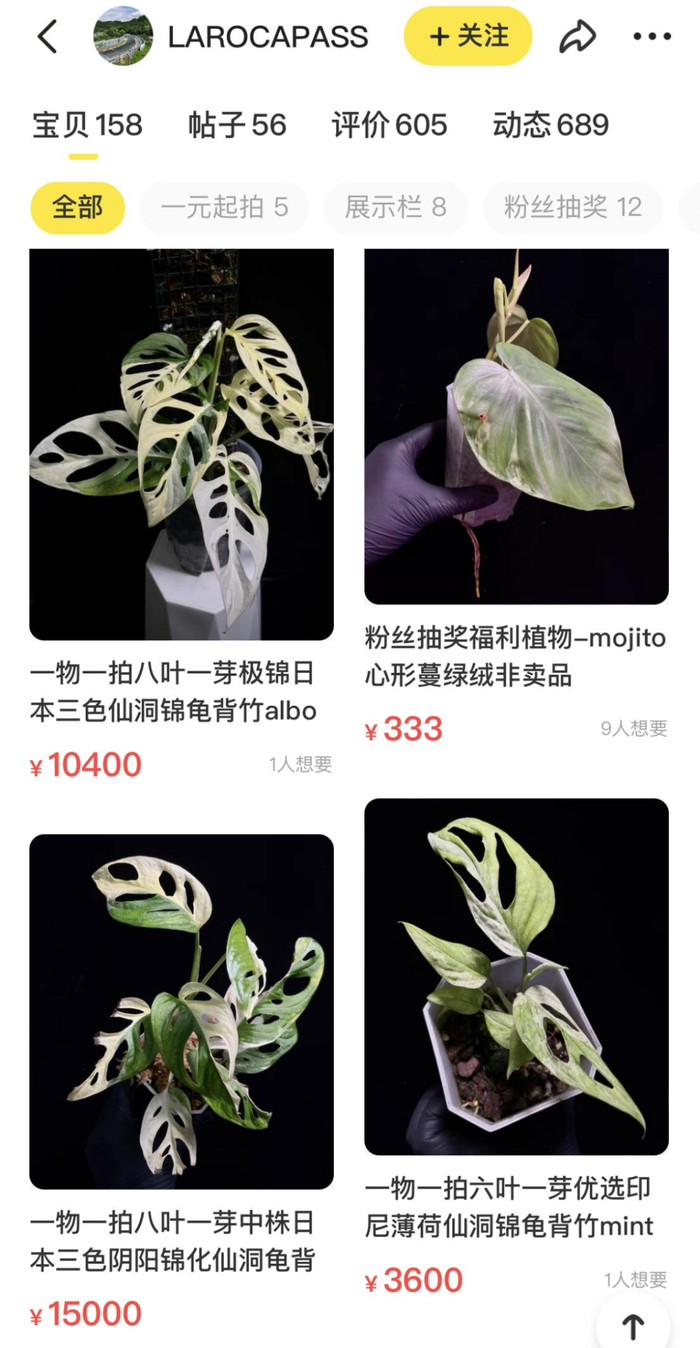Open the LAROCAPASS profile avatar
Viewport: 700px width, 1348px height.
(123, 37)
